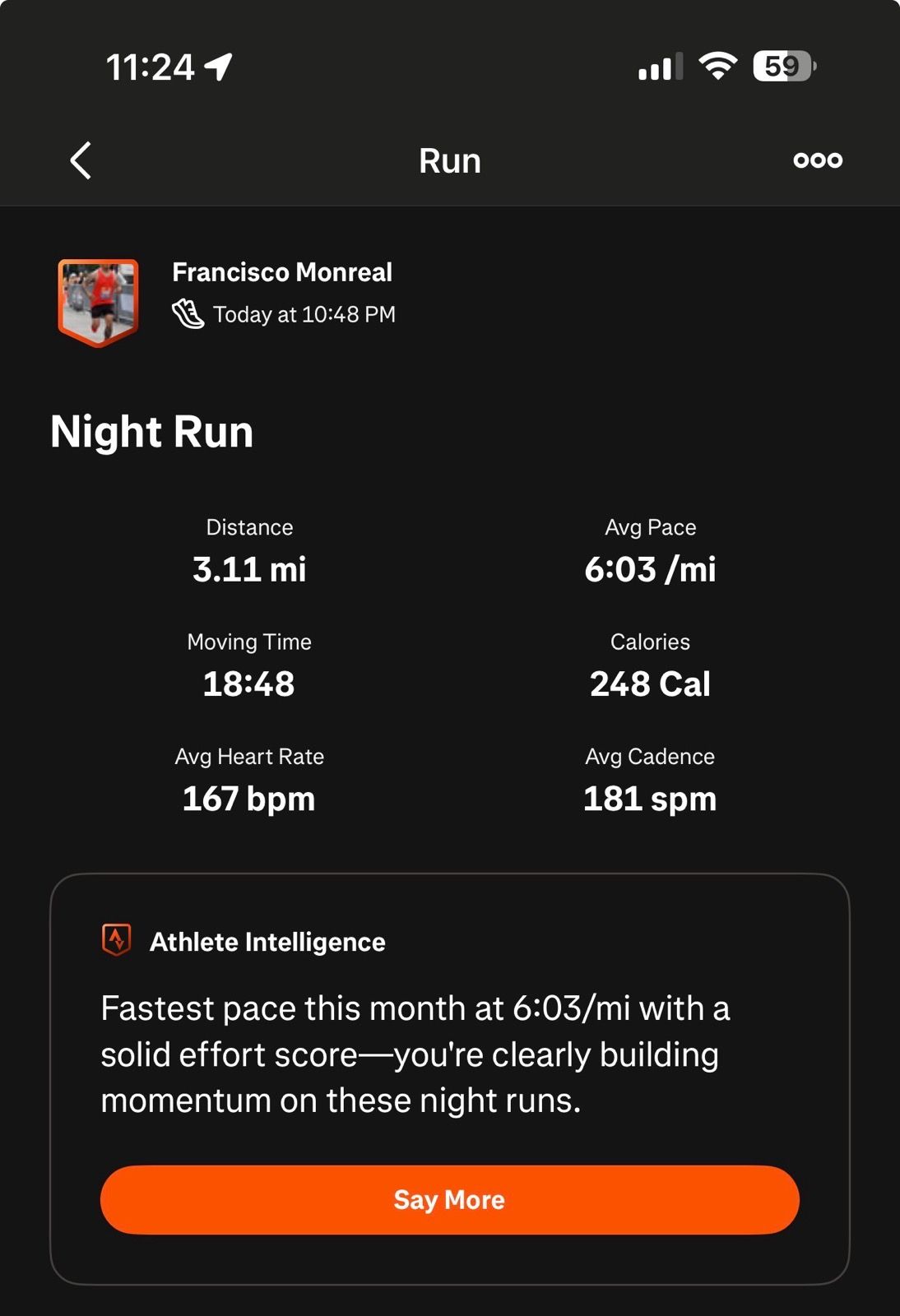Tap the Calories stat 248 Cal
Viewport: 900px width, 1316px height.
[x=649, y=683]
